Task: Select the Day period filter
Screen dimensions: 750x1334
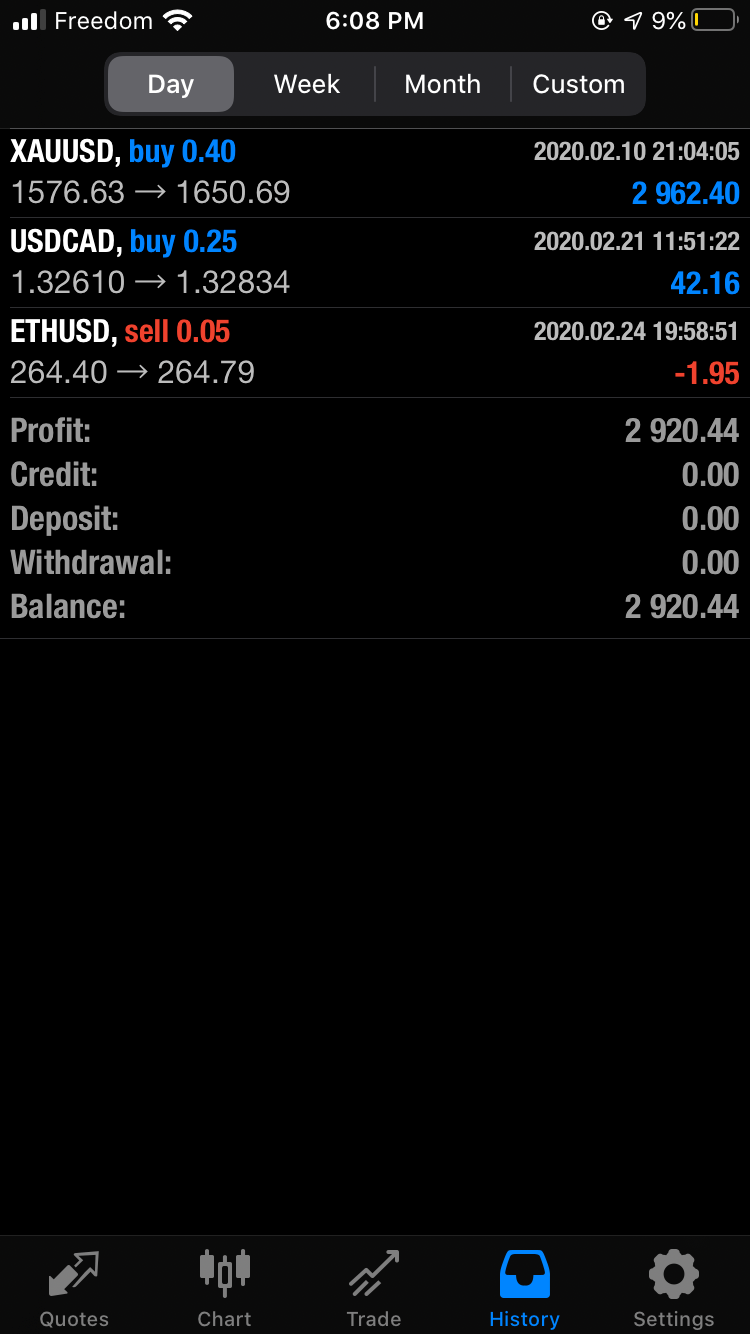Action: [x=170, y=84]
